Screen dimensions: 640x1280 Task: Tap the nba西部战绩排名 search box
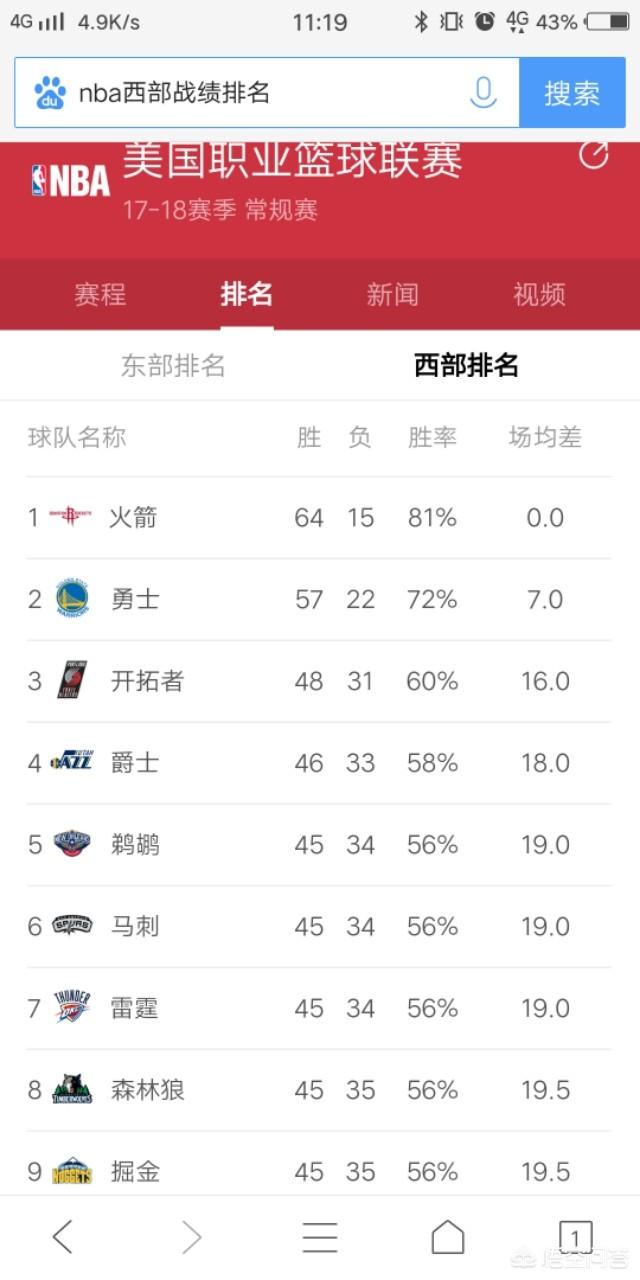260,93
